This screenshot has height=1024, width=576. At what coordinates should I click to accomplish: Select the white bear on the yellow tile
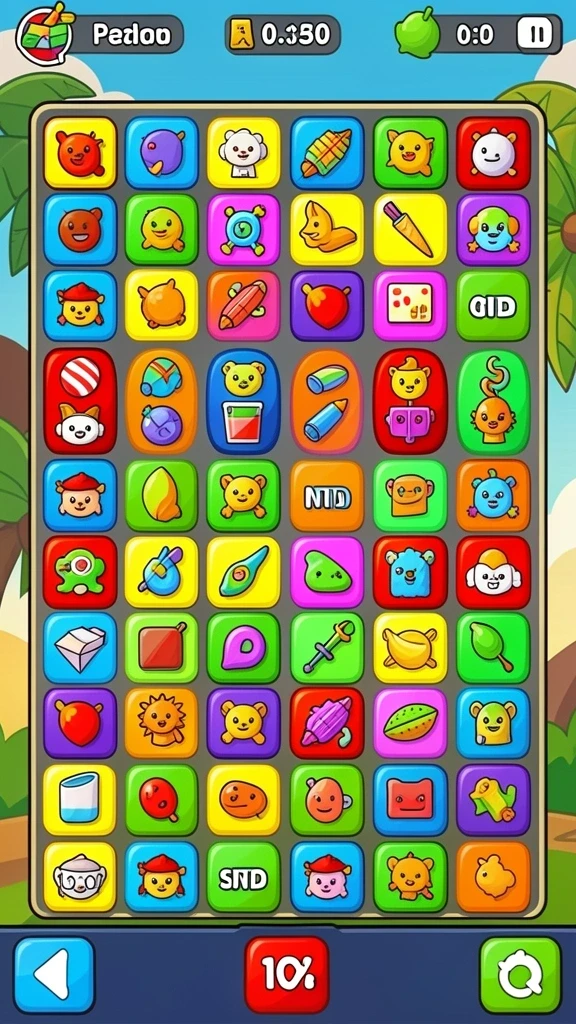coord(244,153)
